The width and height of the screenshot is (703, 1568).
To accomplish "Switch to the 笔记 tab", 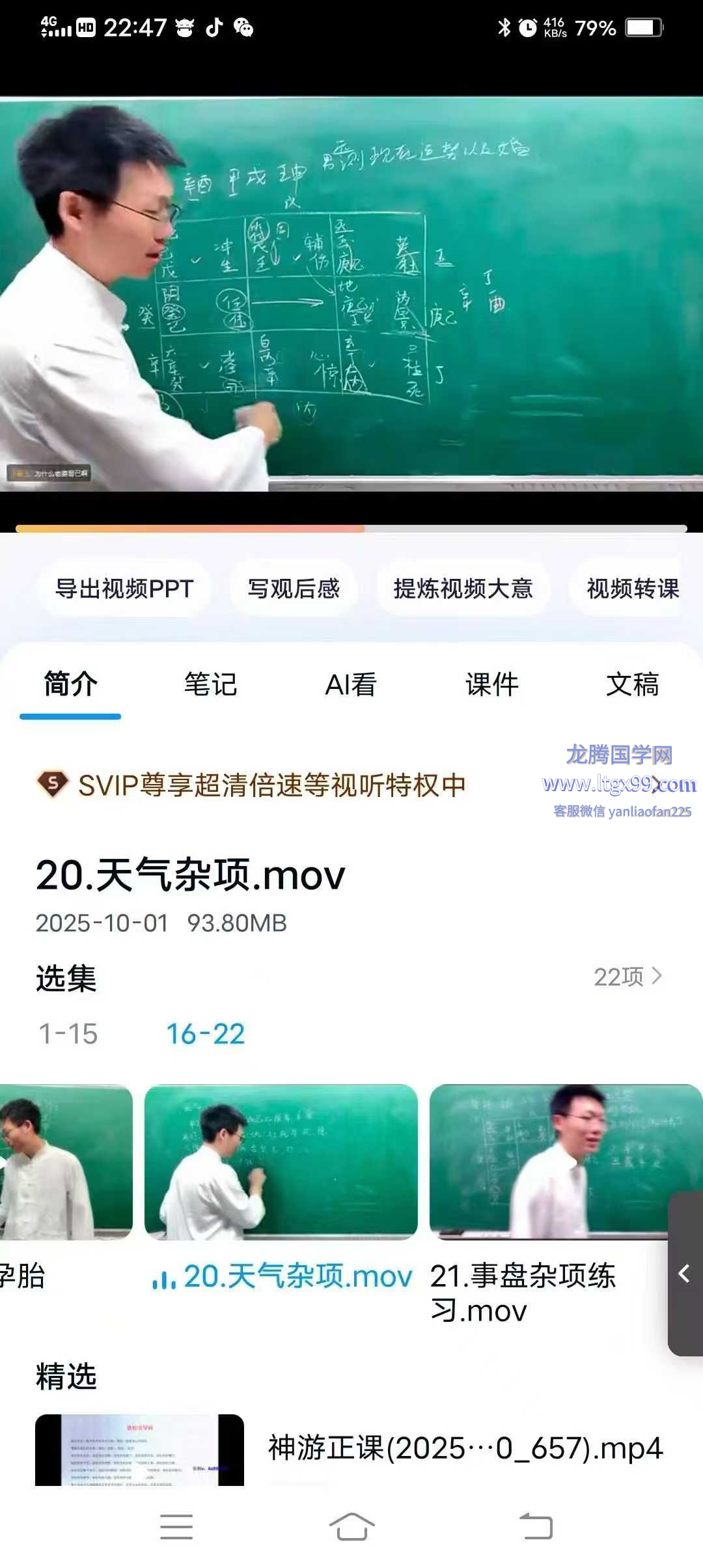I will click(x=210, y=684).
